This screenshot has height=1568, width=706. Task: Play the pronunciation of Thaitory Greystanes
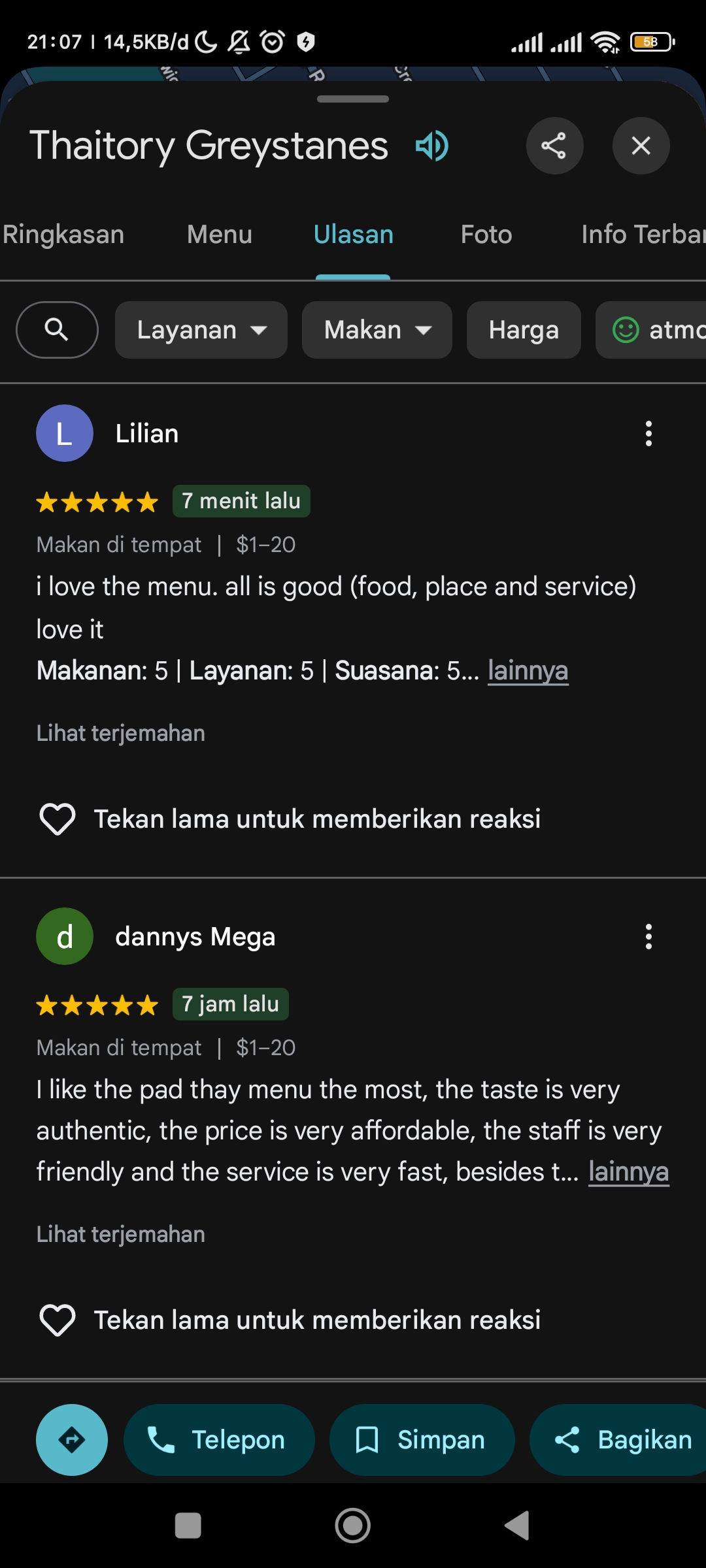[431, 146]
